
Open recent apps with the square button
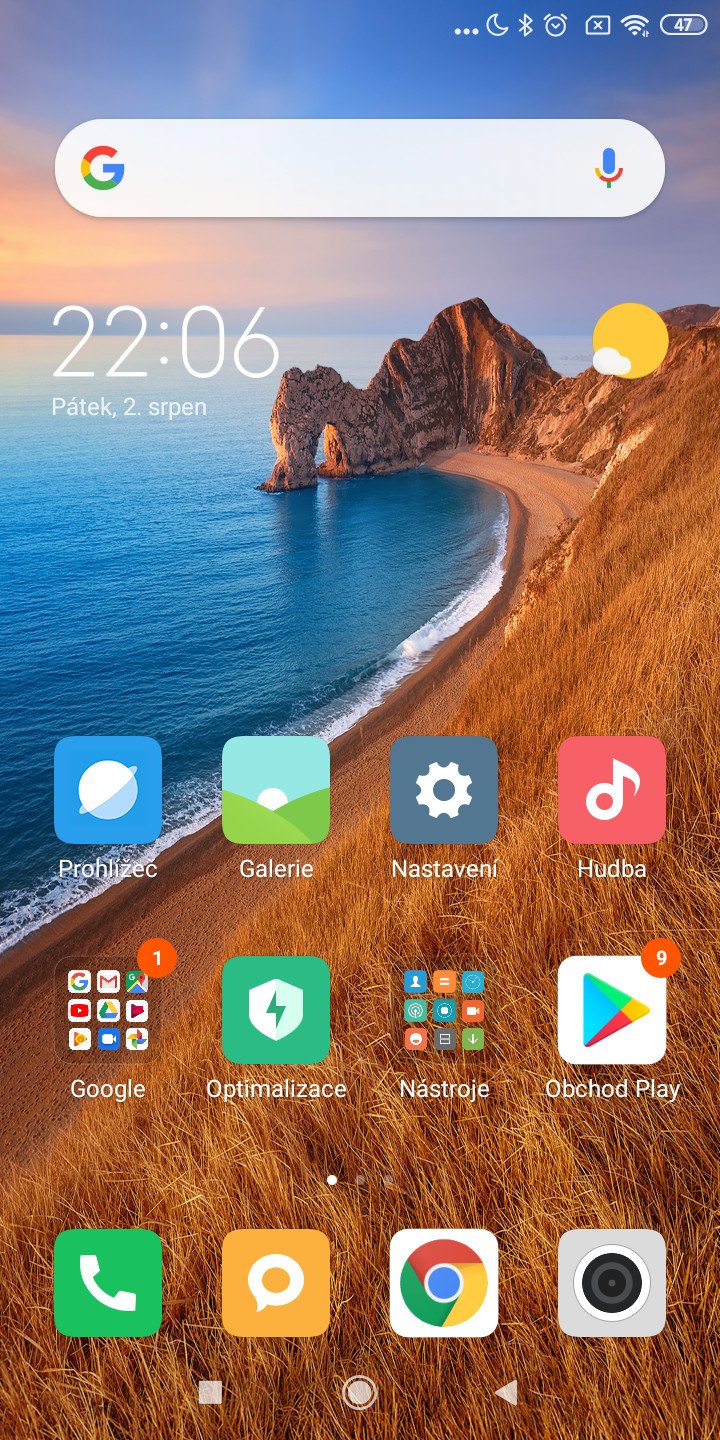[210, 1392]
